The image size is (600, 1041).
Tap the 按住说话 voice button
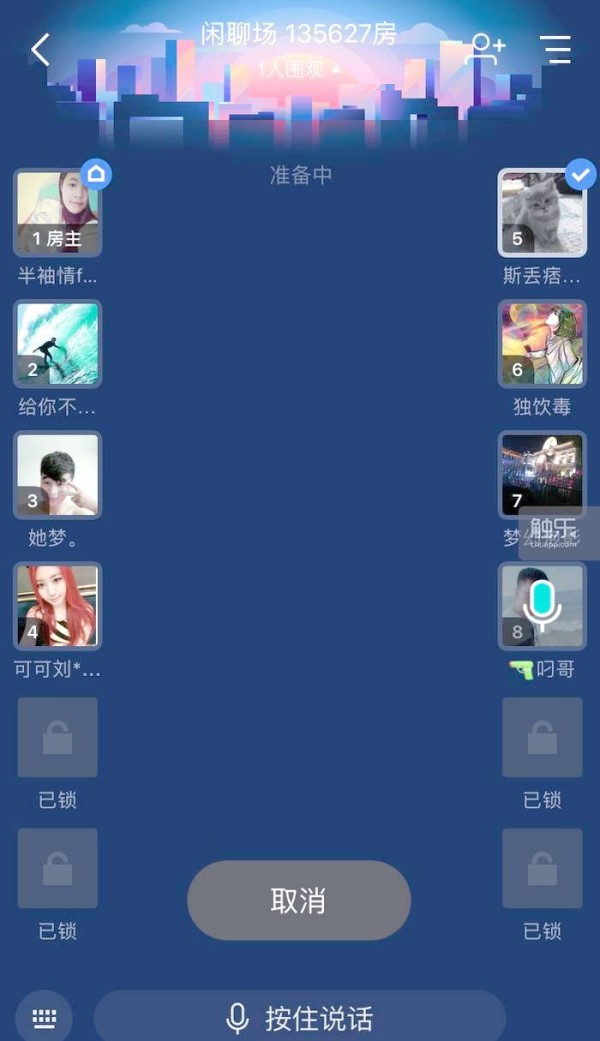[x=300, y=1018]
